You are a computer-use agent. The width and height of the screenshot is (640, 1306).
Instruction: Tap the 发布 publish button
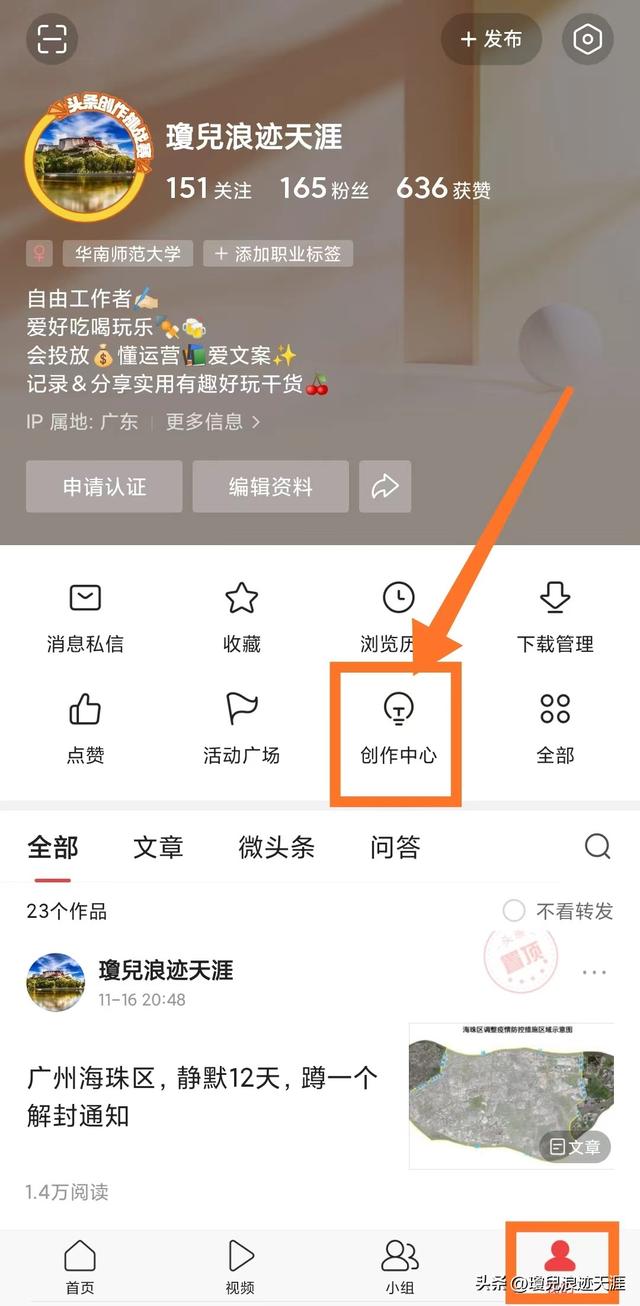click(x=491, y=39)
